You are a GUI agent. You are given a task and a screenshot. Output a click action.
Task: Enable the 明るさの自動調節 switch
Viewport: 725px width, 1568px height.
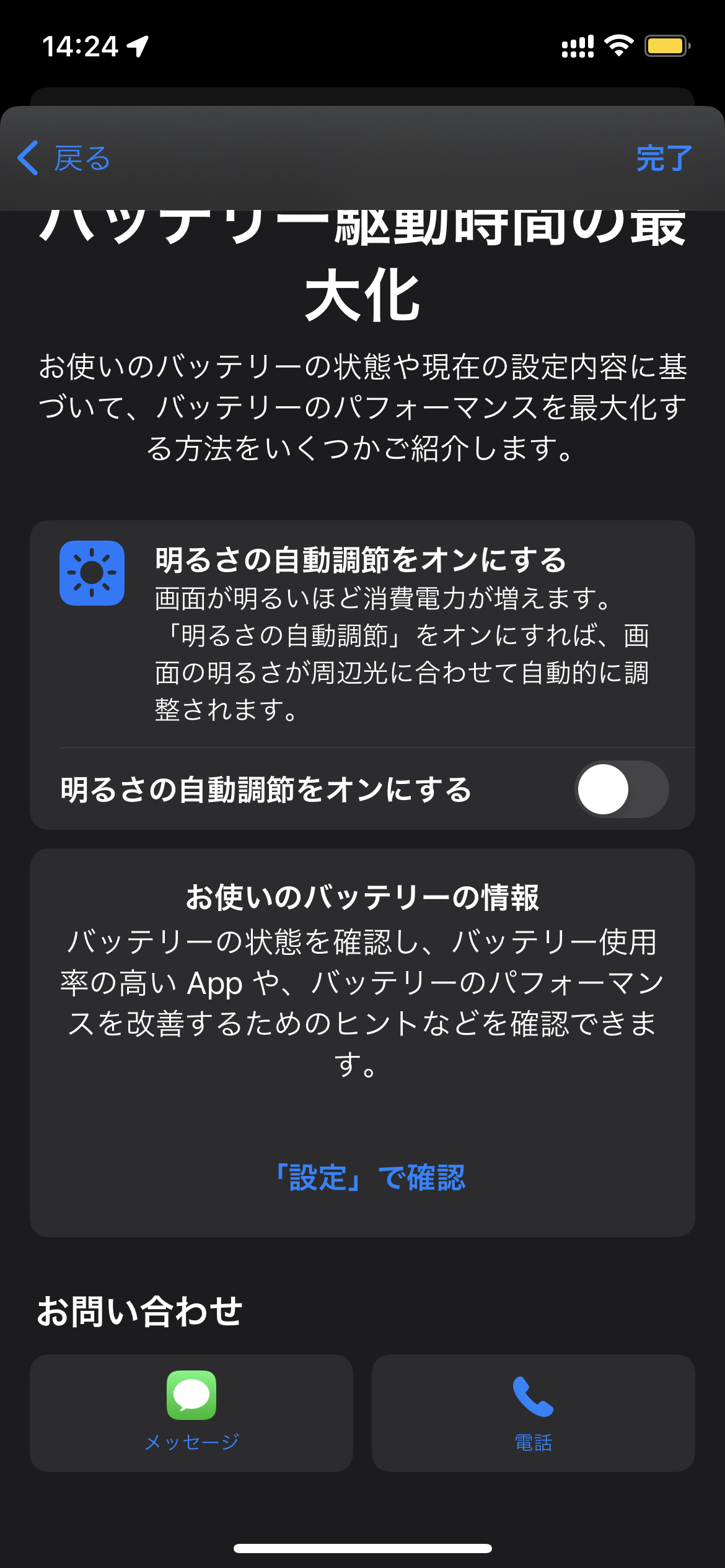(x=622, y=789)
